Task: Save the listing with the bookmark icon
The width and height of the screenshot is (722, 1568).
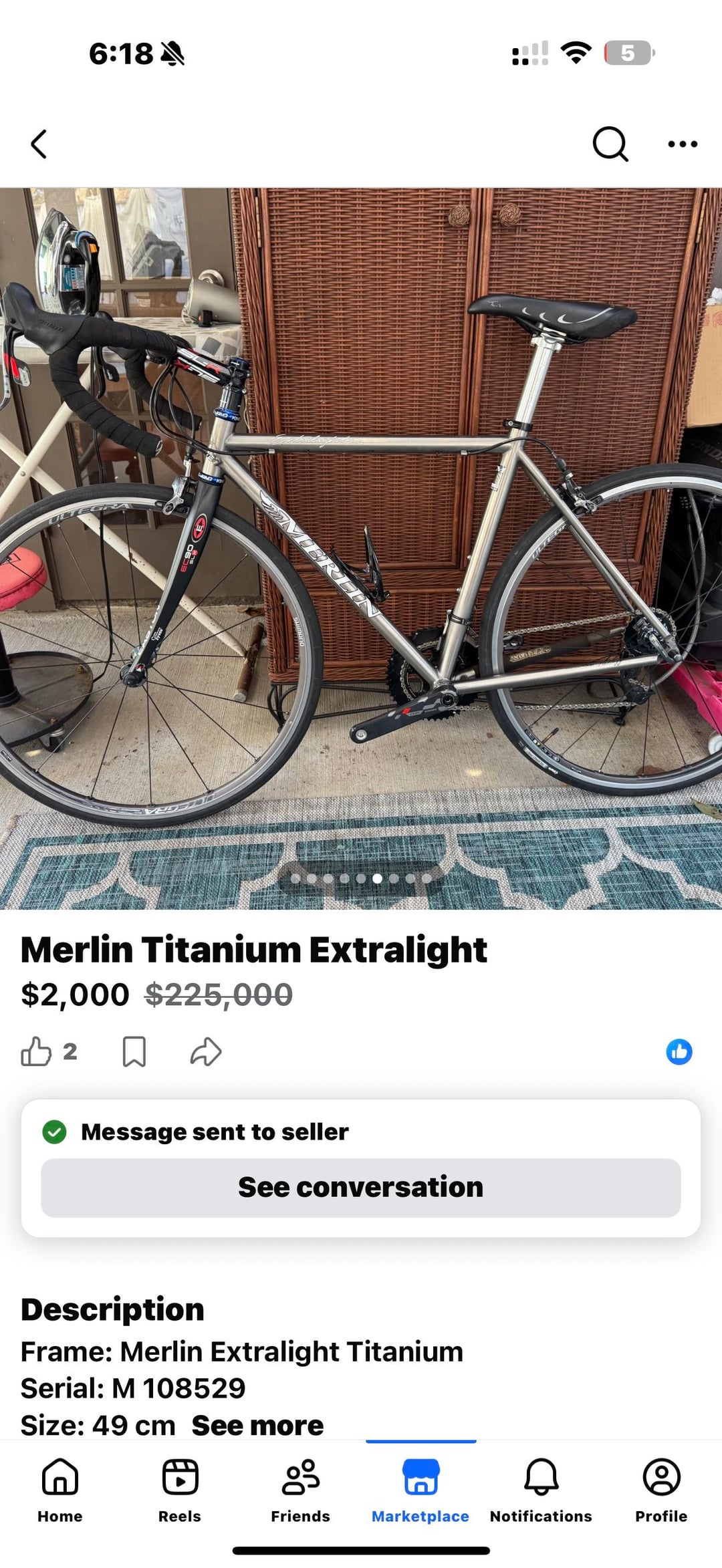Action: (134, 1051)
